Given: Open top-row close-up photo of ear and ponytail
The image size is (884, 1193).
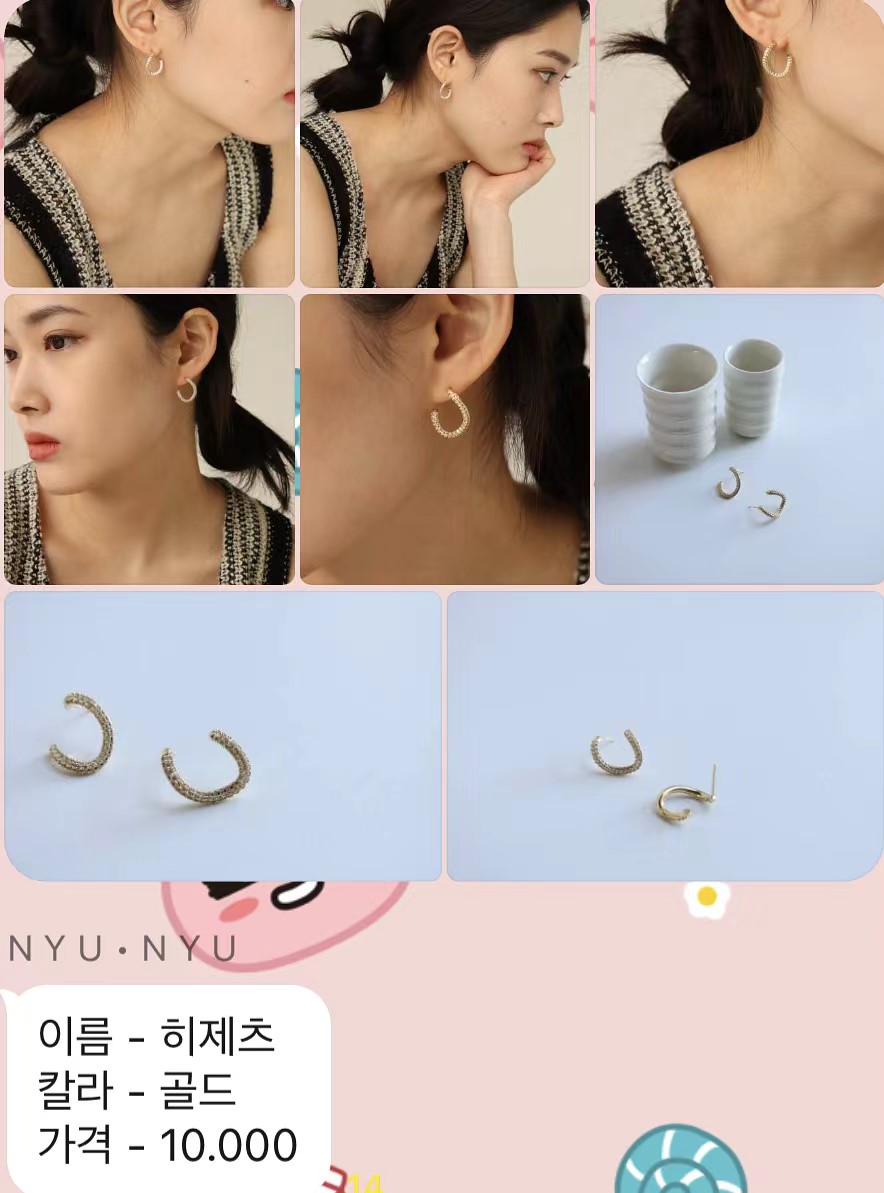Looking at the screenshot, I should click(x=739, y=143).
